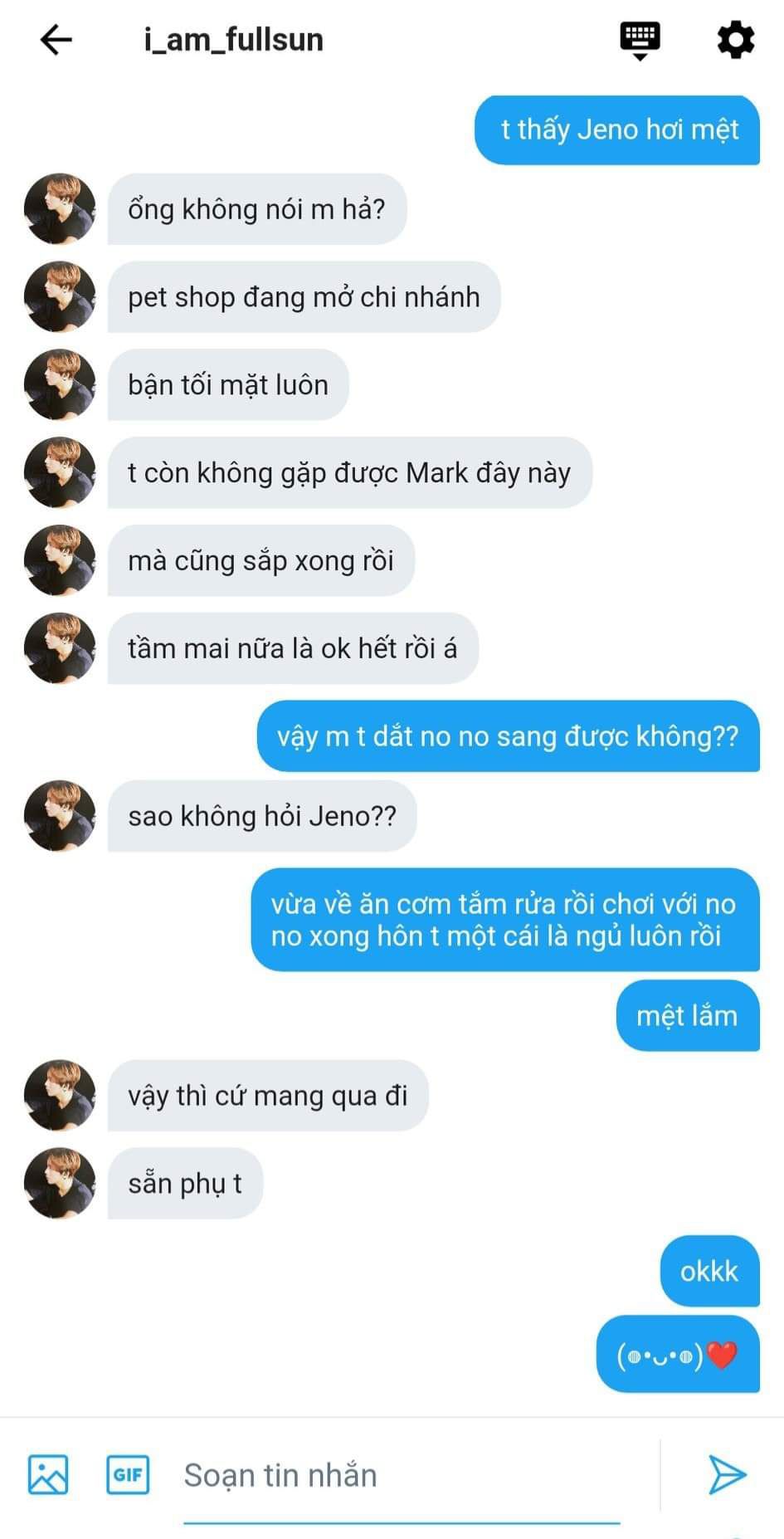Open avatar beside "ổng không nói m hả?"
The width and height of the screenshot is (784, 1539).
click(60, 208)
